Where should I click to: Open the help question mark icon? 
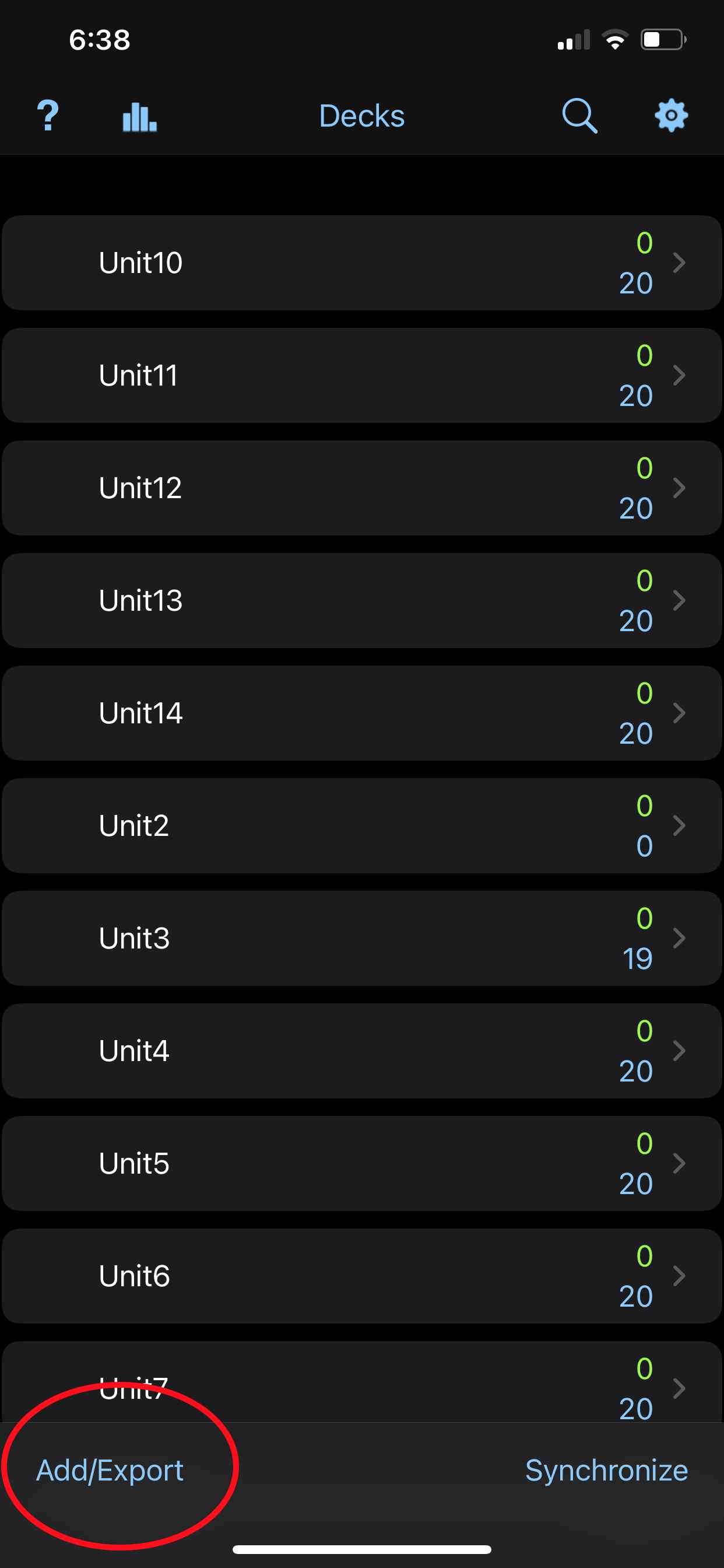47,116
